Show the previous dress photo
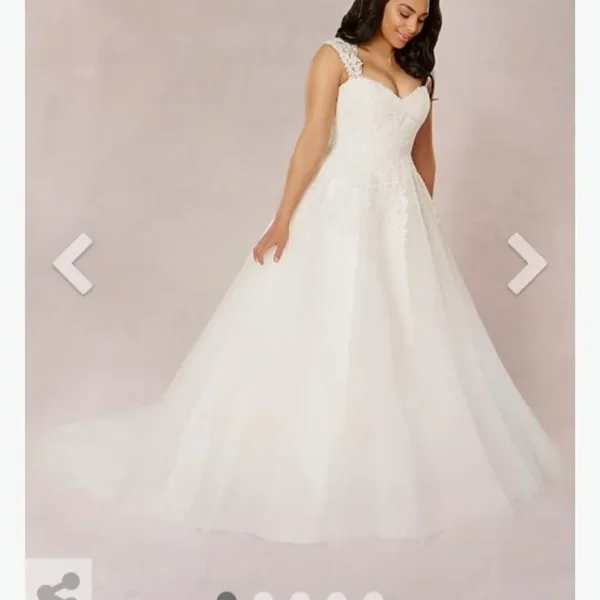This screenshot has height=600, width=600. pos(72,263)
